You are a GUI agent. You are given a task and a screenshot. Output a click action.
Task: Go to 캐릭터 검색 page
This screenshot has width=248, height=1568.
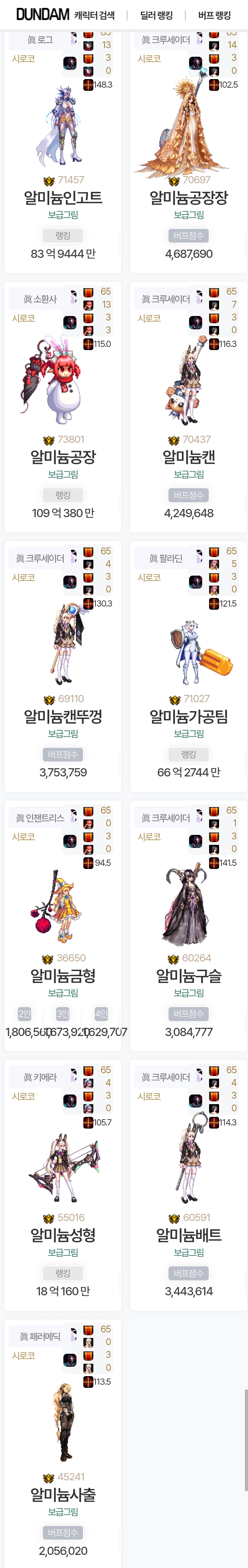coord(94,15)
